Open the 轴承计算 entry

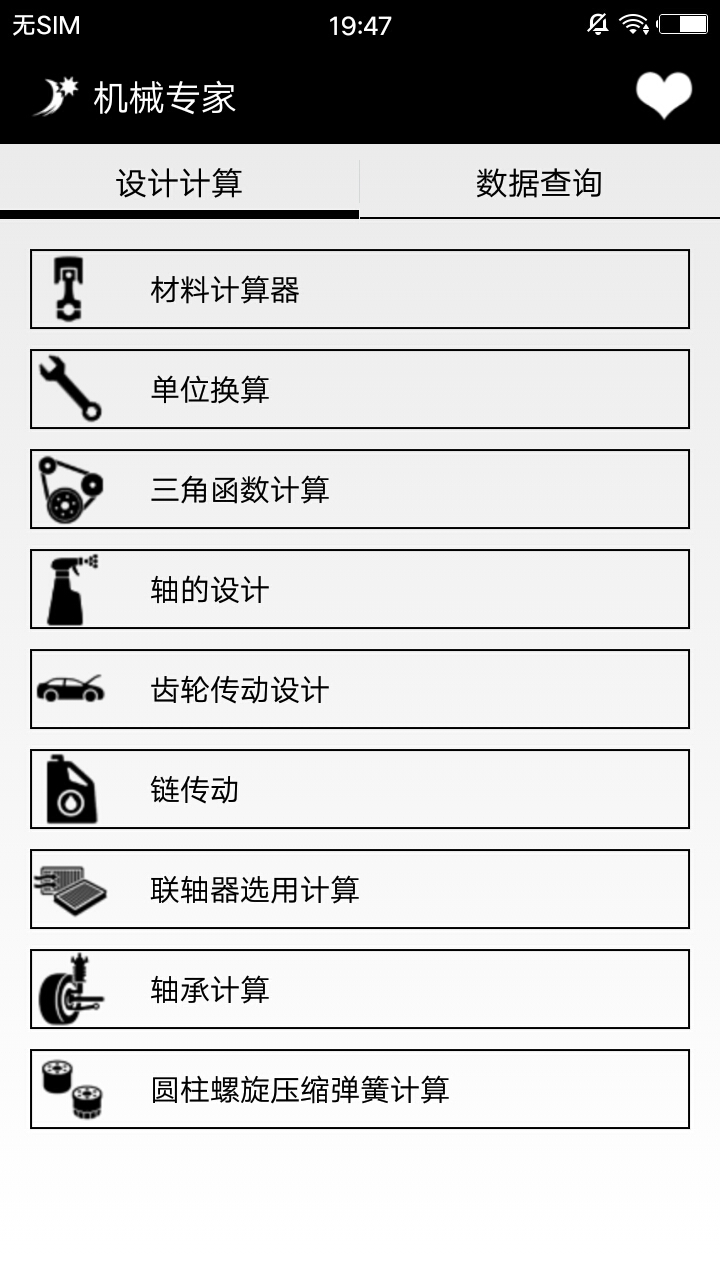[360, 988]
